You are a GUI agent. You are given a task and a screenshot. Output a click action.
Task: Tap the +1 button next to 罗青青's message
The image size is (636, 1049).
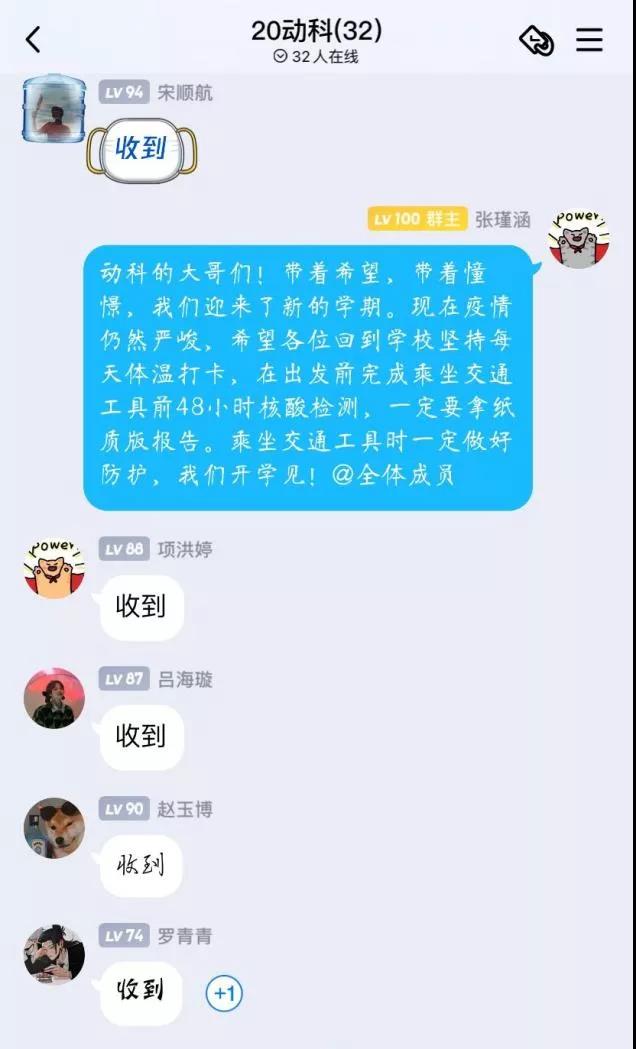coord(224,994)
